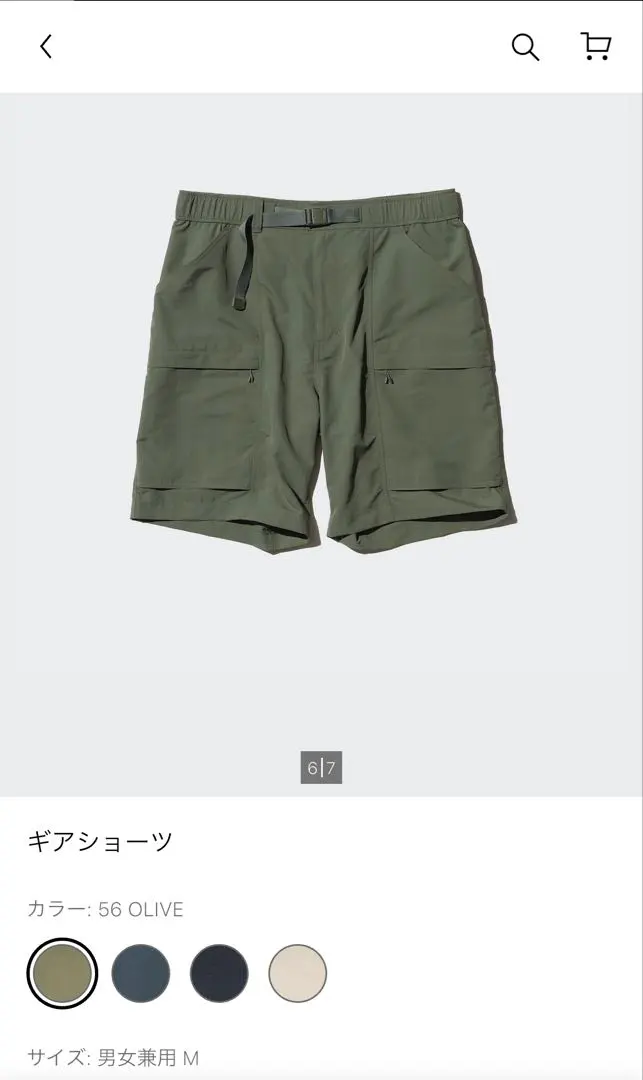Select the olive color swatch

pos(62,973)
